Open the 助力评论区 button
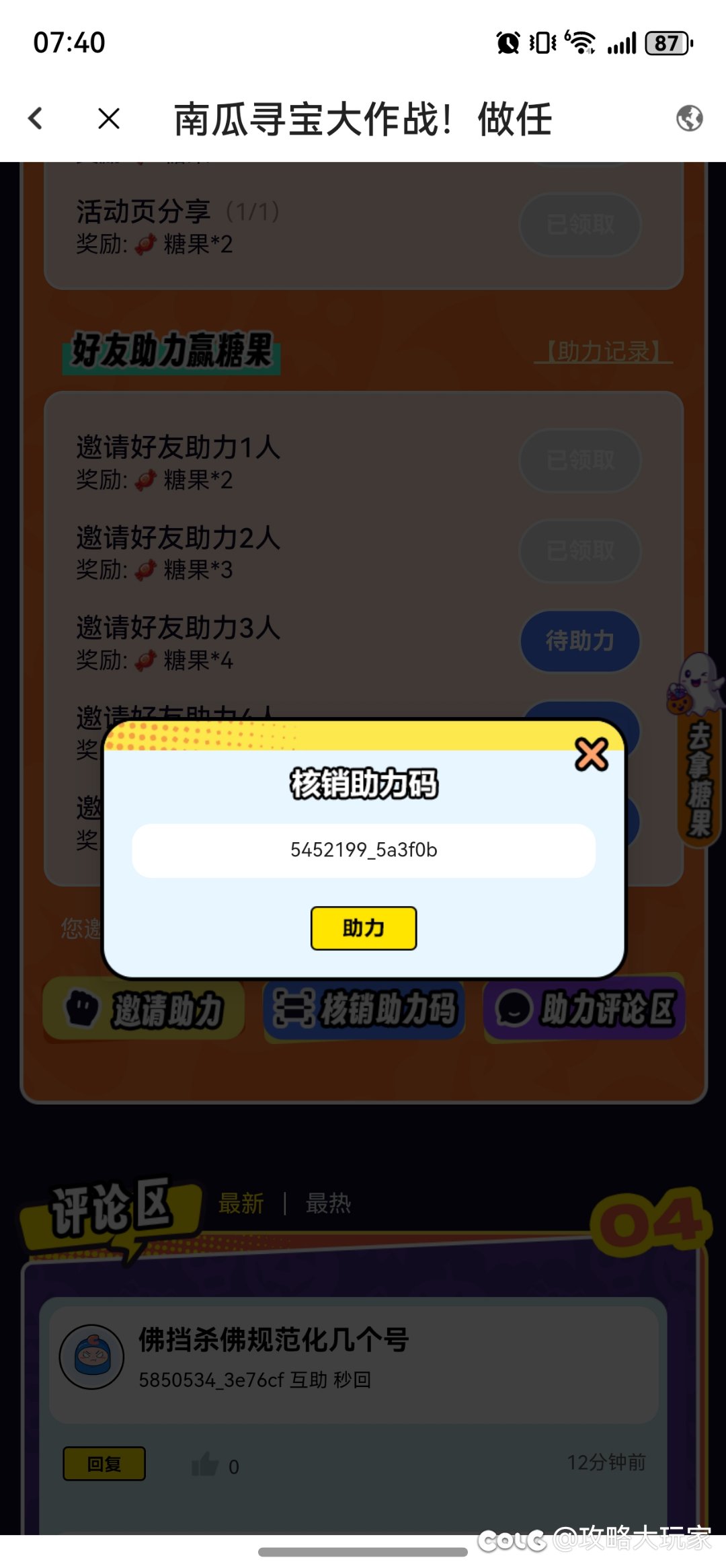726x1568 pixels. click(x=583, y=1009)
